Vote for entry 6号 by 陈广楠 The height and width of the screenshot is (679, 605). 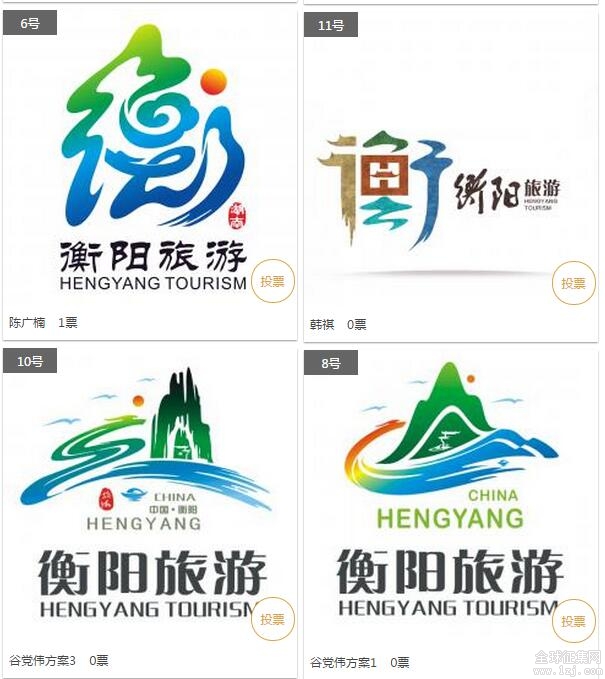(272, 282)
